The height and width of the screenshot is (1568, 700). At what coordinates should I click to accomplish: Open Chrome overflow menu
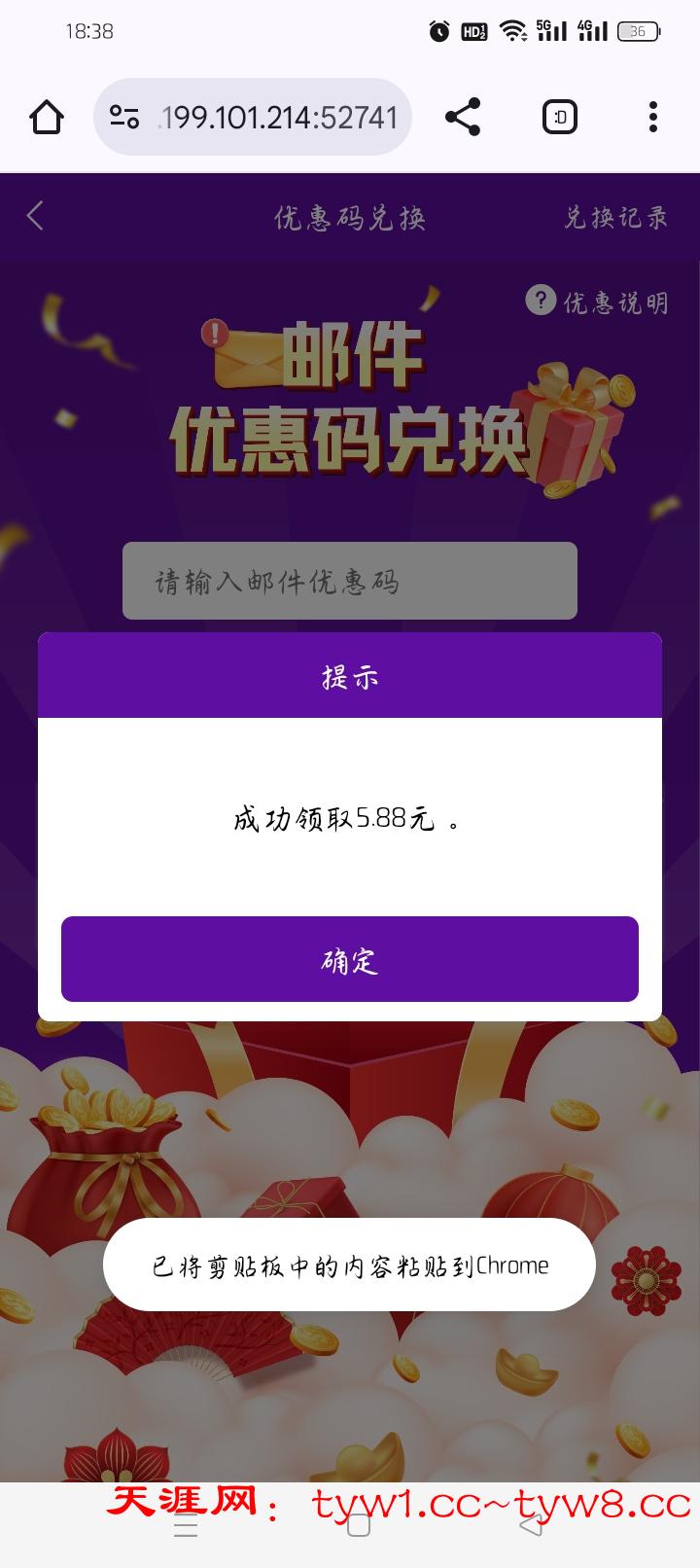tap(652, 118)
